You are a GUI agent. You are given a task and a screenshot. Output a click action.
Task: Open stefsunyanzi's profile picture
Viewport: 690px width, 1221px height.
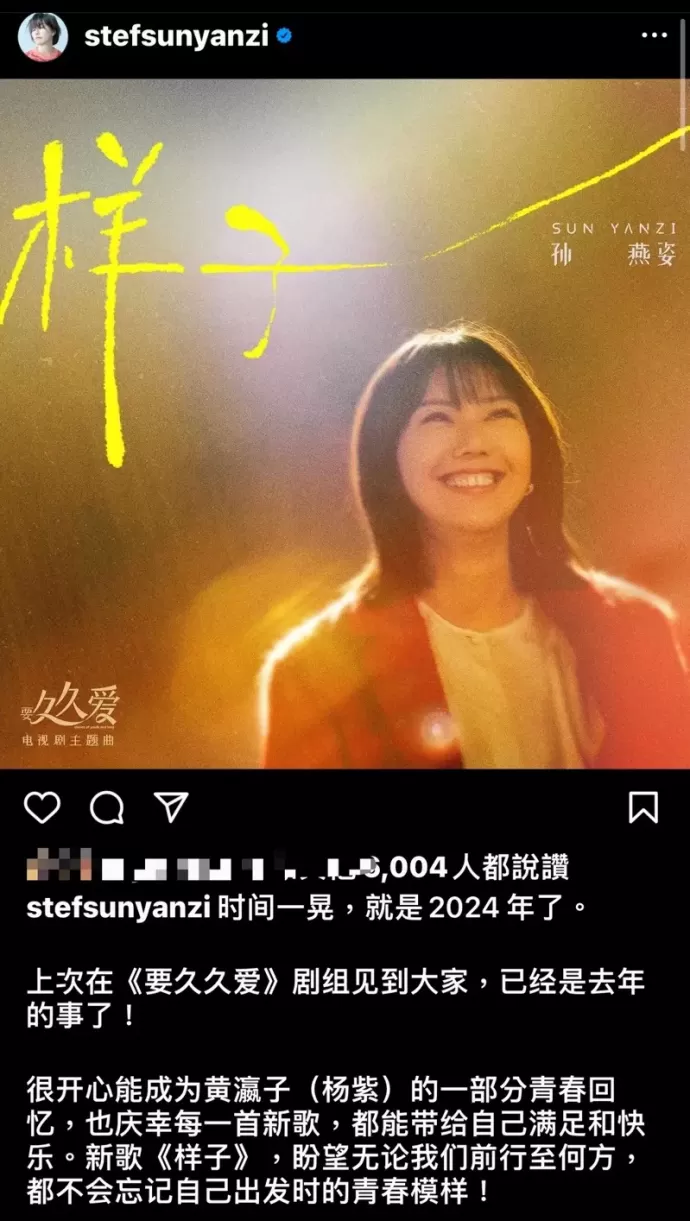pyautogui.click(x=43, y=37)
